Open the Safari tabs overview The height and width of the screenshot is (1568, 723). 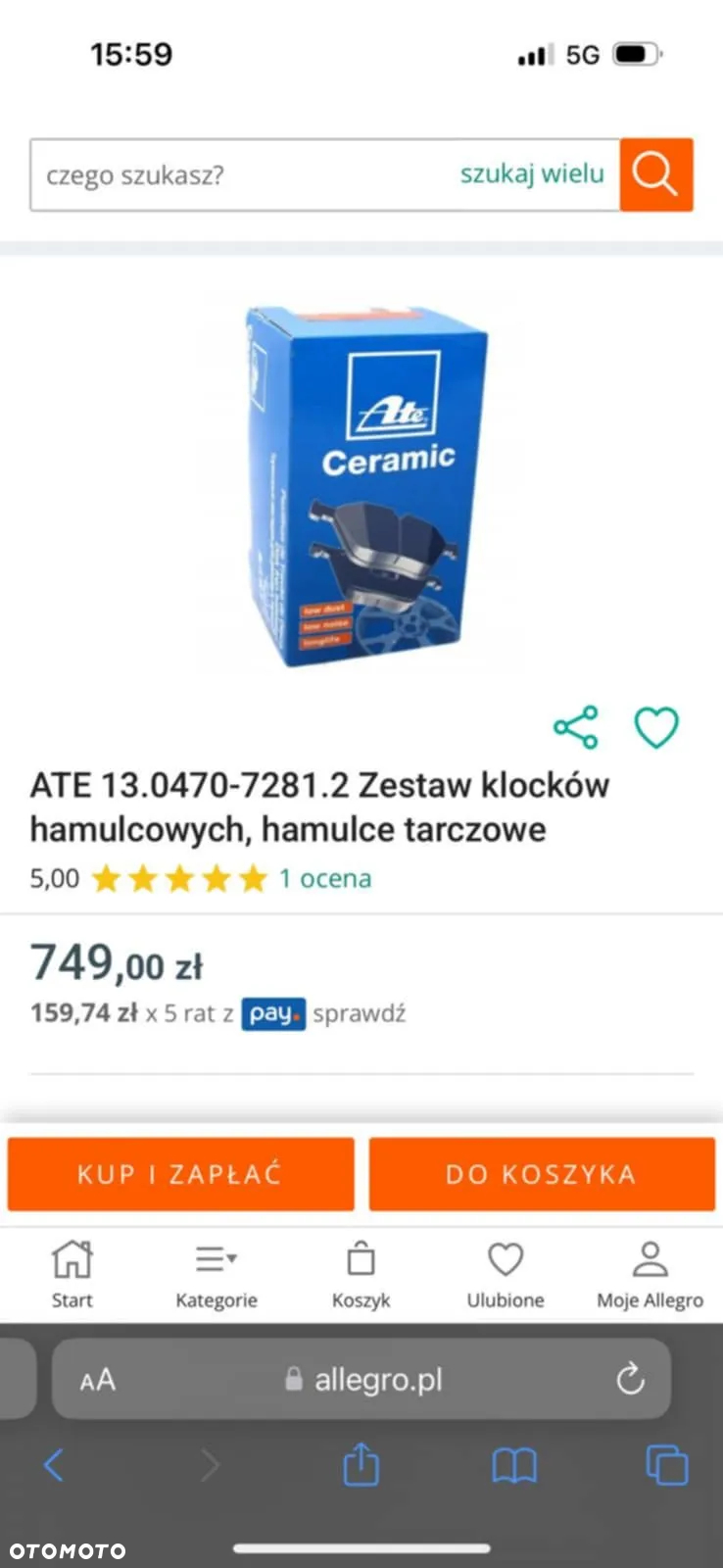point(666,1466)
